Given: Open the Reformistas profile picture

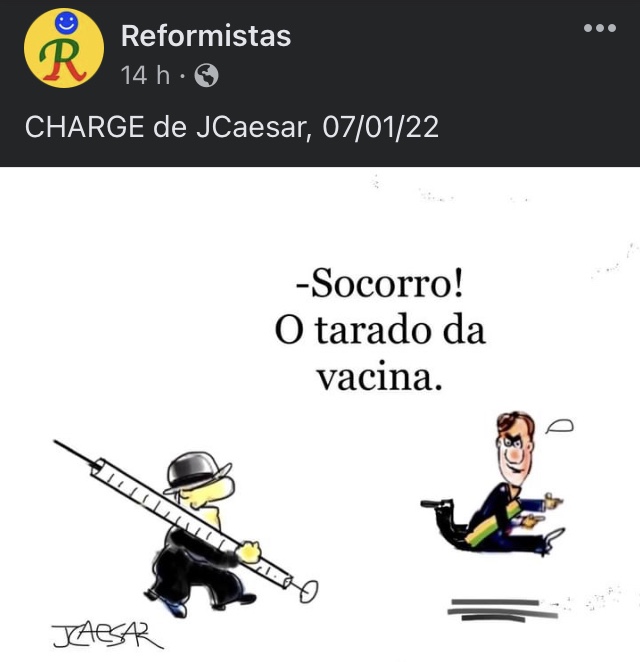Looking at the screenshot, I should point(63,49).
